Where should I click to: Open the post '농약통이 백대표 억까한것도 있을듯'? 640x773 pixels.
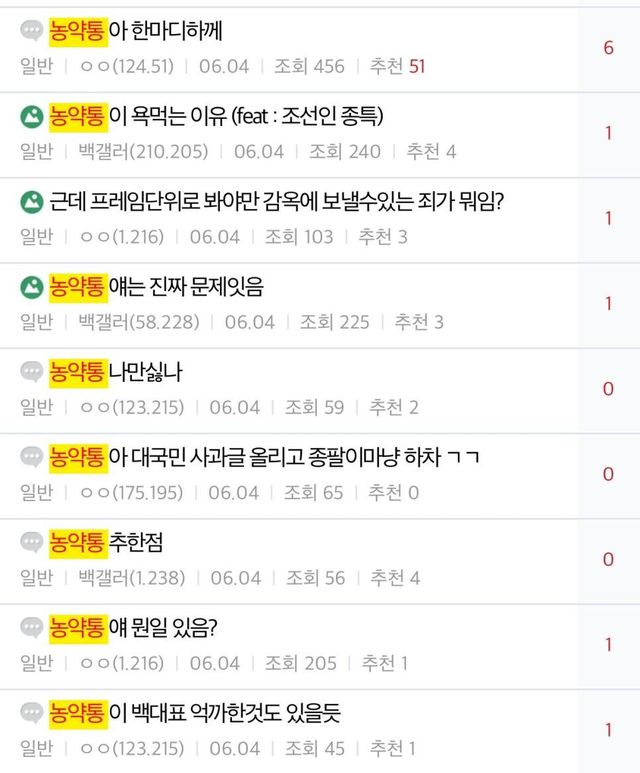point(196,714)
